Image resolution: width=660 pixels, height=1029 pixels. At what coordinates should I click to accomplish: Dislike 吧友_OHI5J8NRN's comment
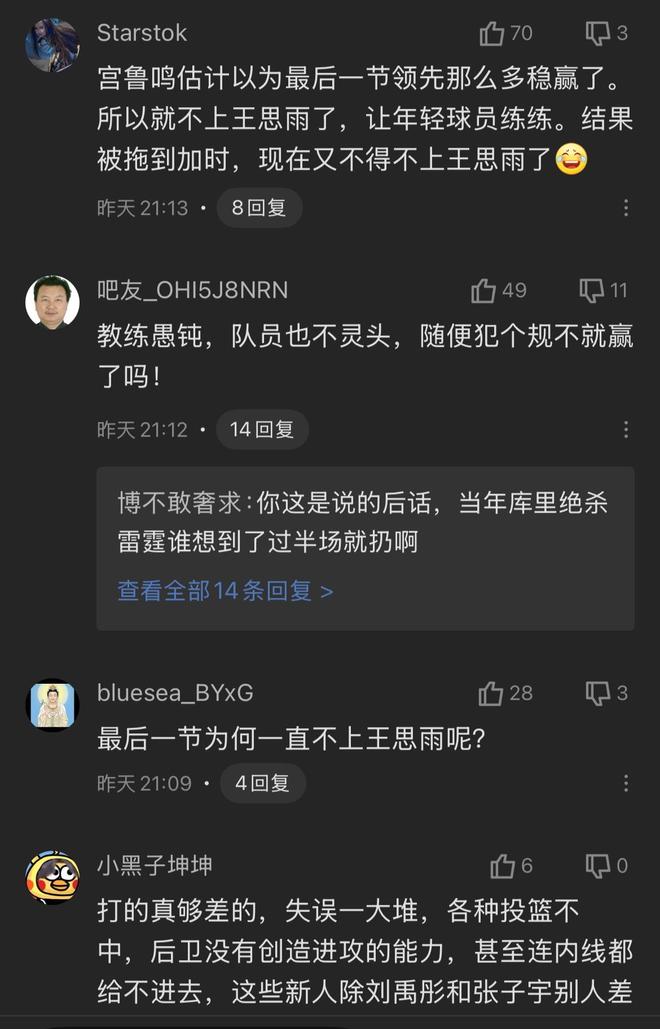click(x=591, y=291)
